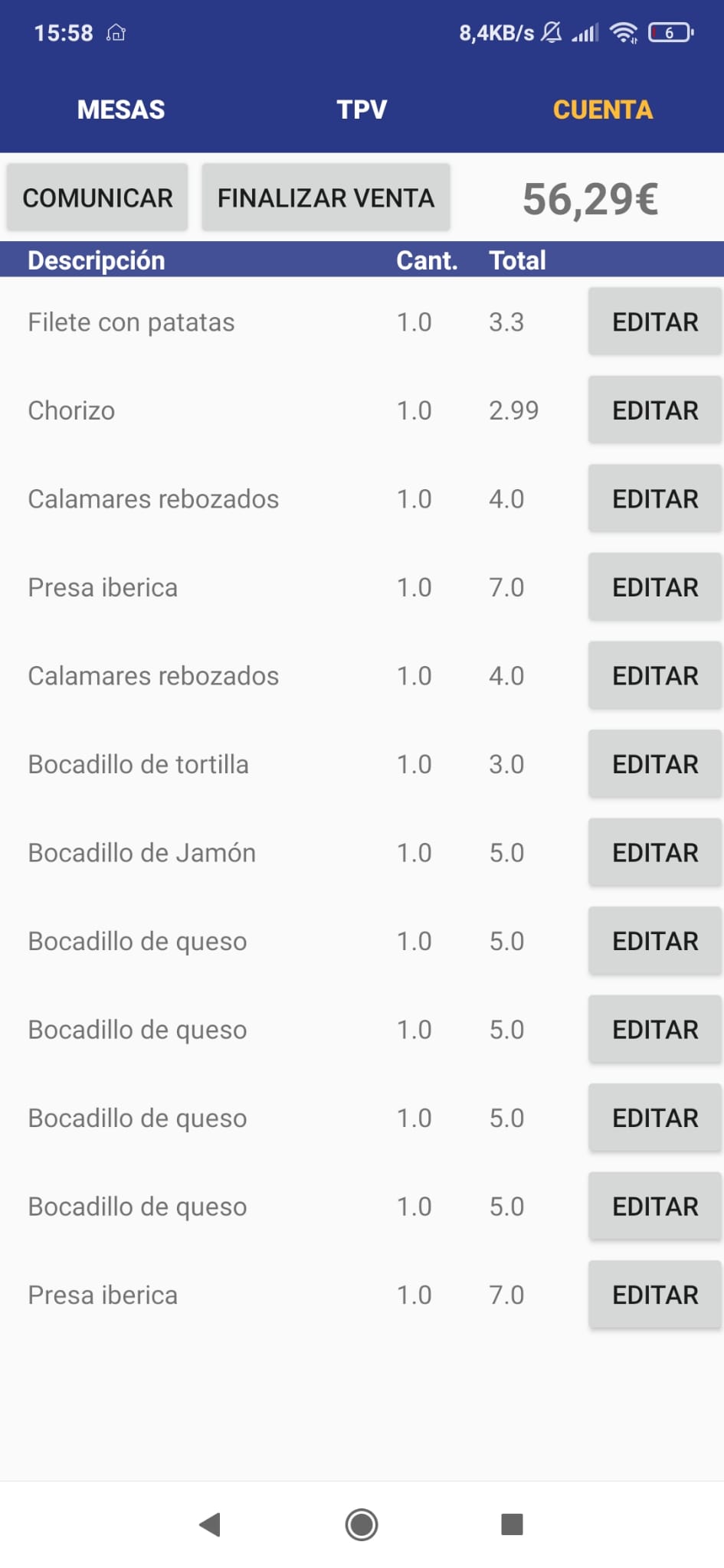Tap the house icon next to the clock
This screenshot has height=1568, width=724.
[x=116, y=34]
